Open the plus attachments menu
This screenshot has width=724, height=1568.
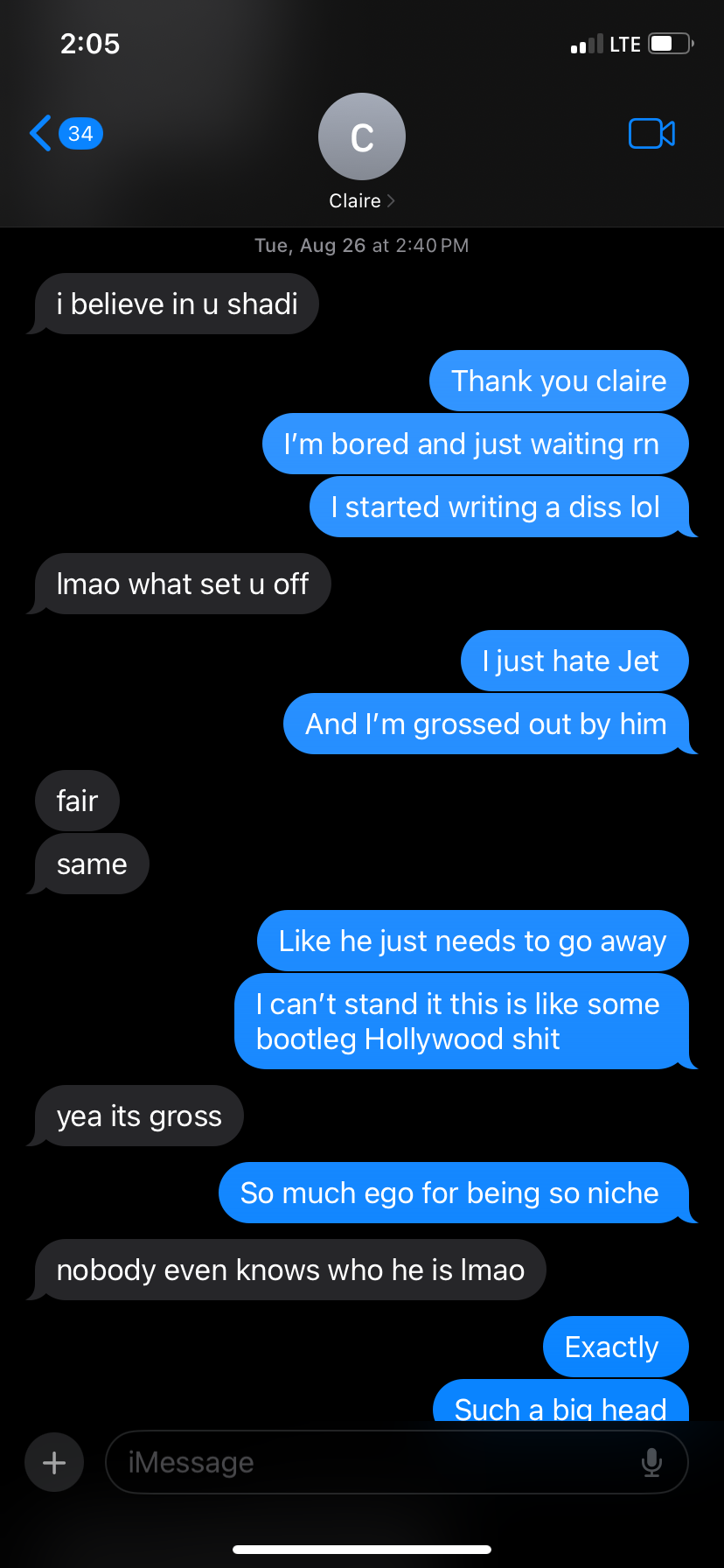click(x=54, y=1462)
